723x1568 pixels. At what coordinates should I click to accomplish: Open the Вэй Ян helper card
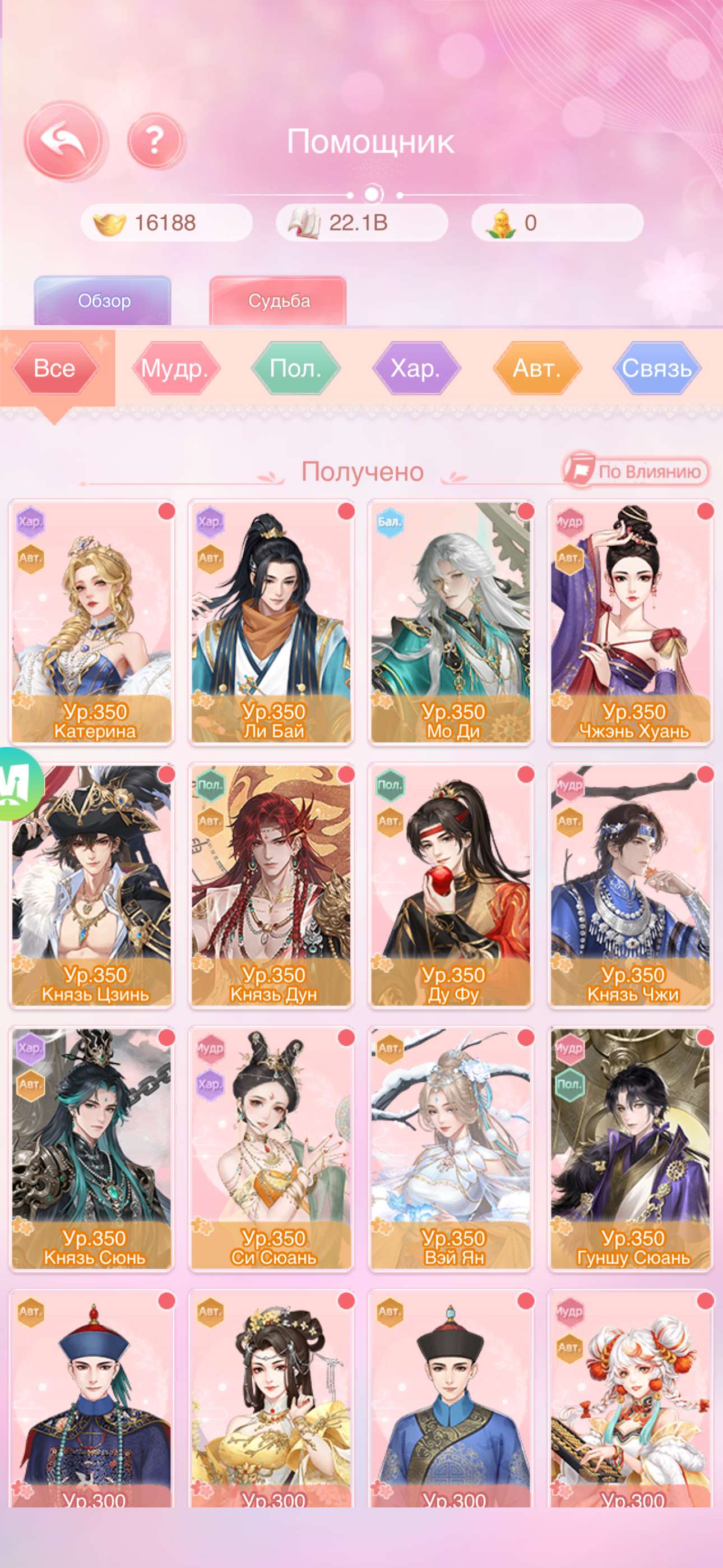click(x=451, y=1149)
